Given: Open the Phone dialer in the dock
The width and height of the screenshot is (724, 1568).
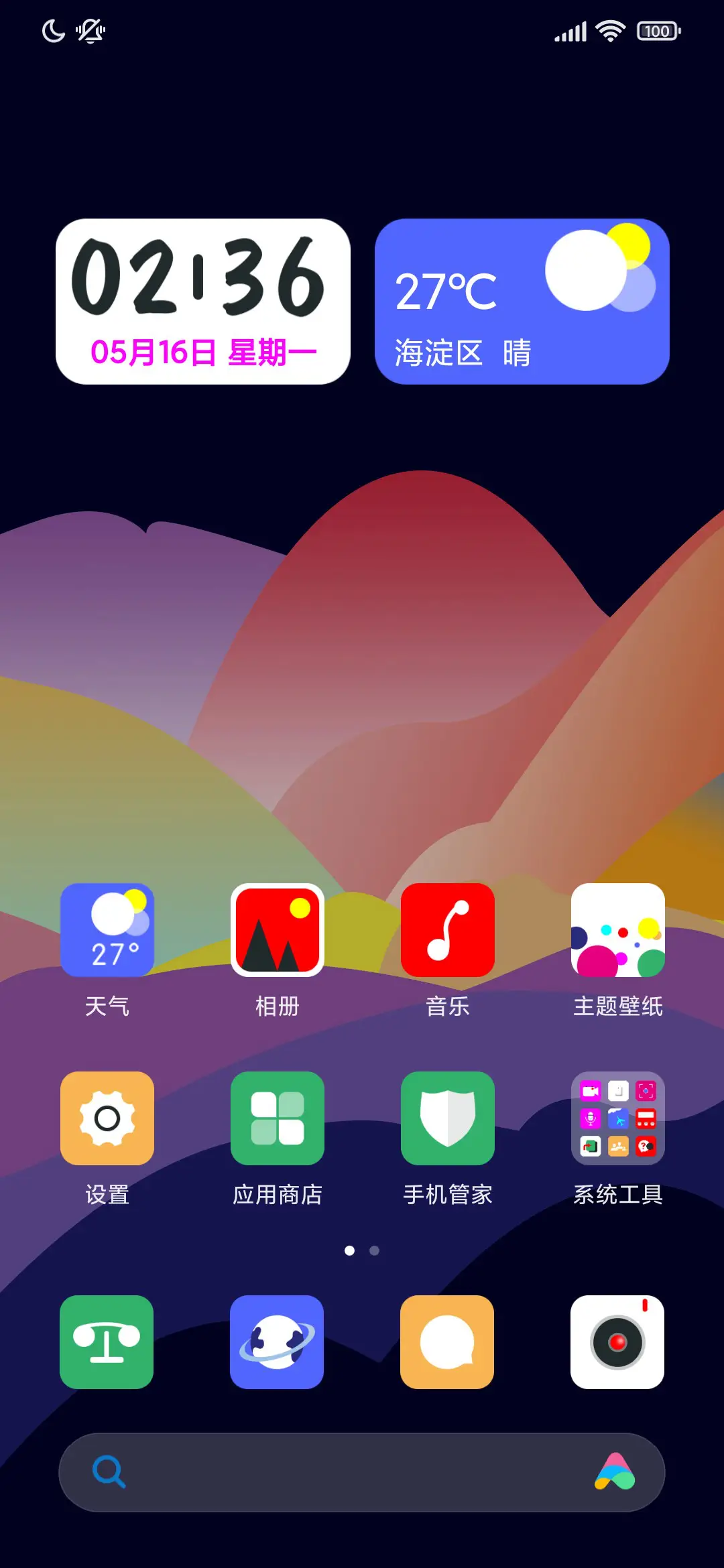Looking at the screenshot, I should (107, 1342).
